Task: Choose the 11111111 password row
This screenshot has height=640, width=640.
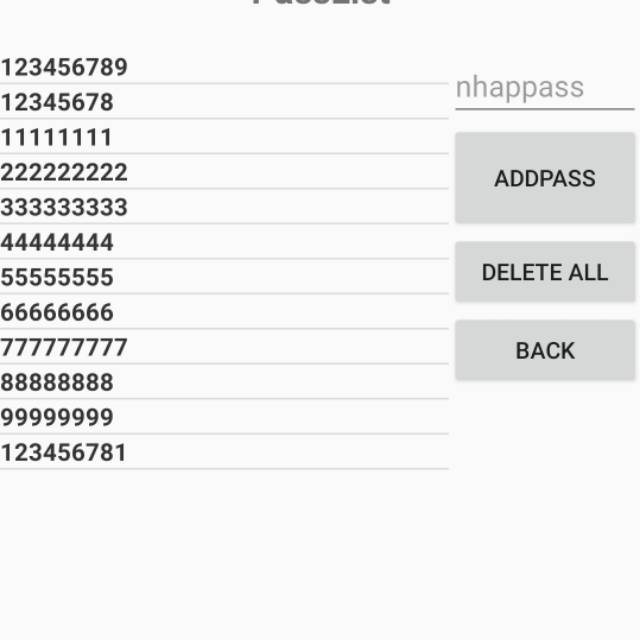Action: coord(56,137)
